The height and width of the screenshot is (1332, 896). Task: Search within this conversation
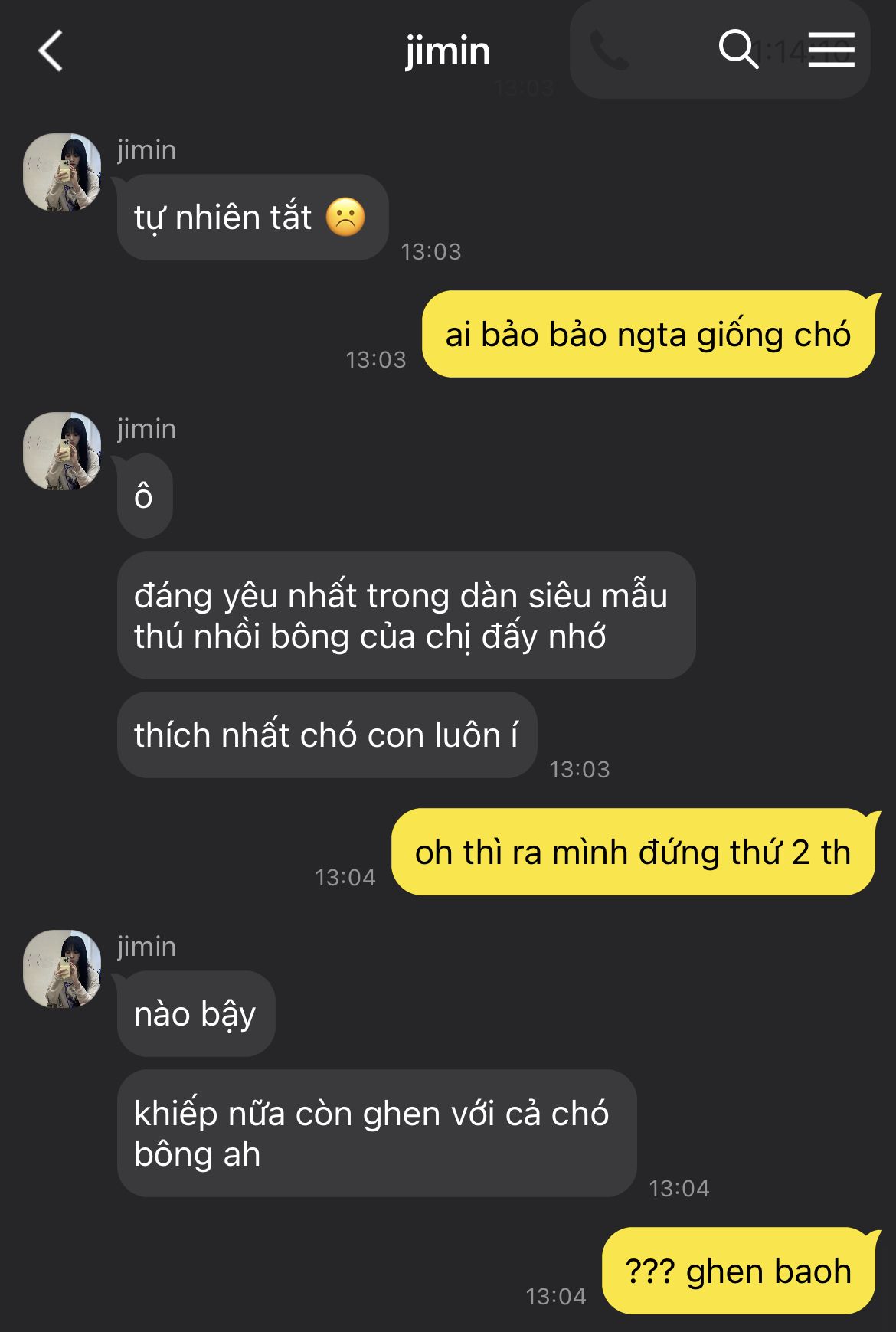pyautogui.click(x=738, y=50)
